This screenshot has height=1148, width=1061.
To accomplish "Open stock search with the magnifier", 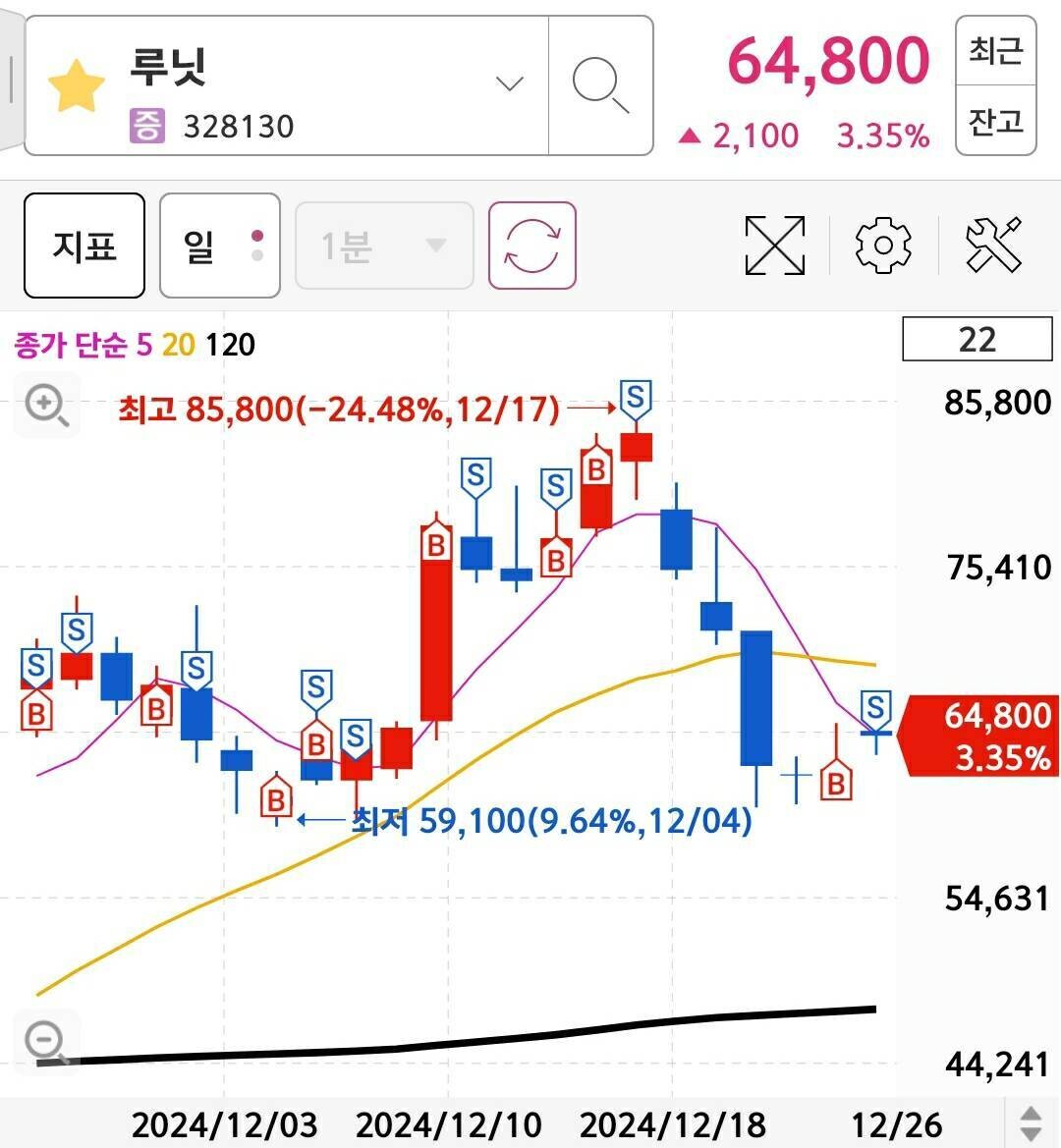I will 600,85.
